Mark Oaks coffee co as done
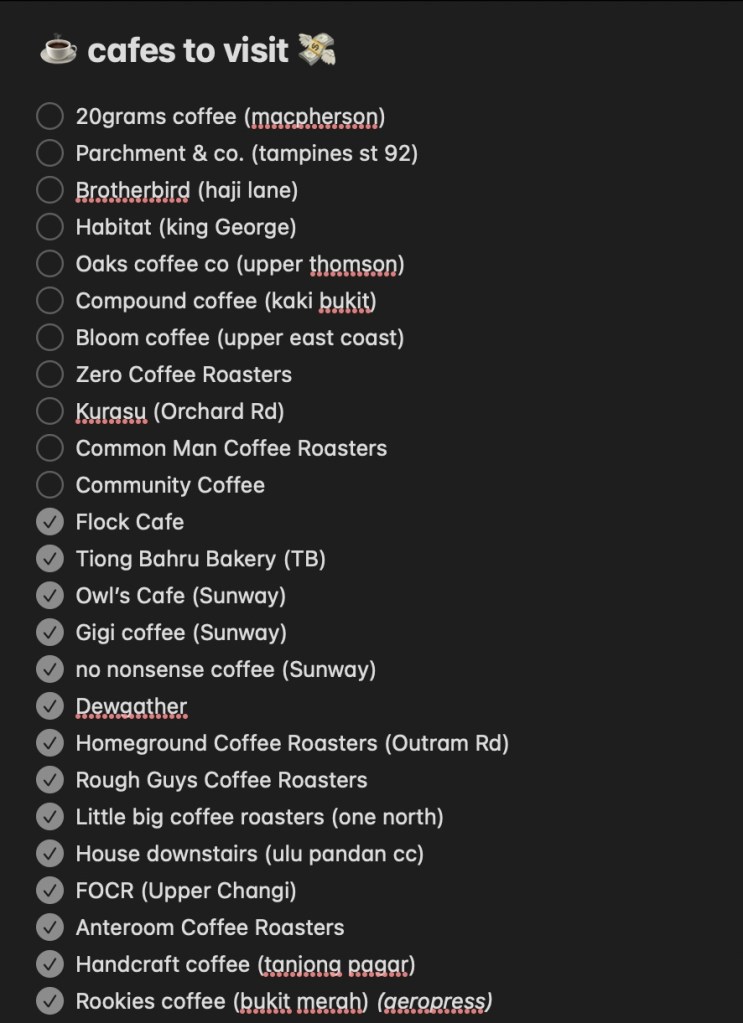 49,264
